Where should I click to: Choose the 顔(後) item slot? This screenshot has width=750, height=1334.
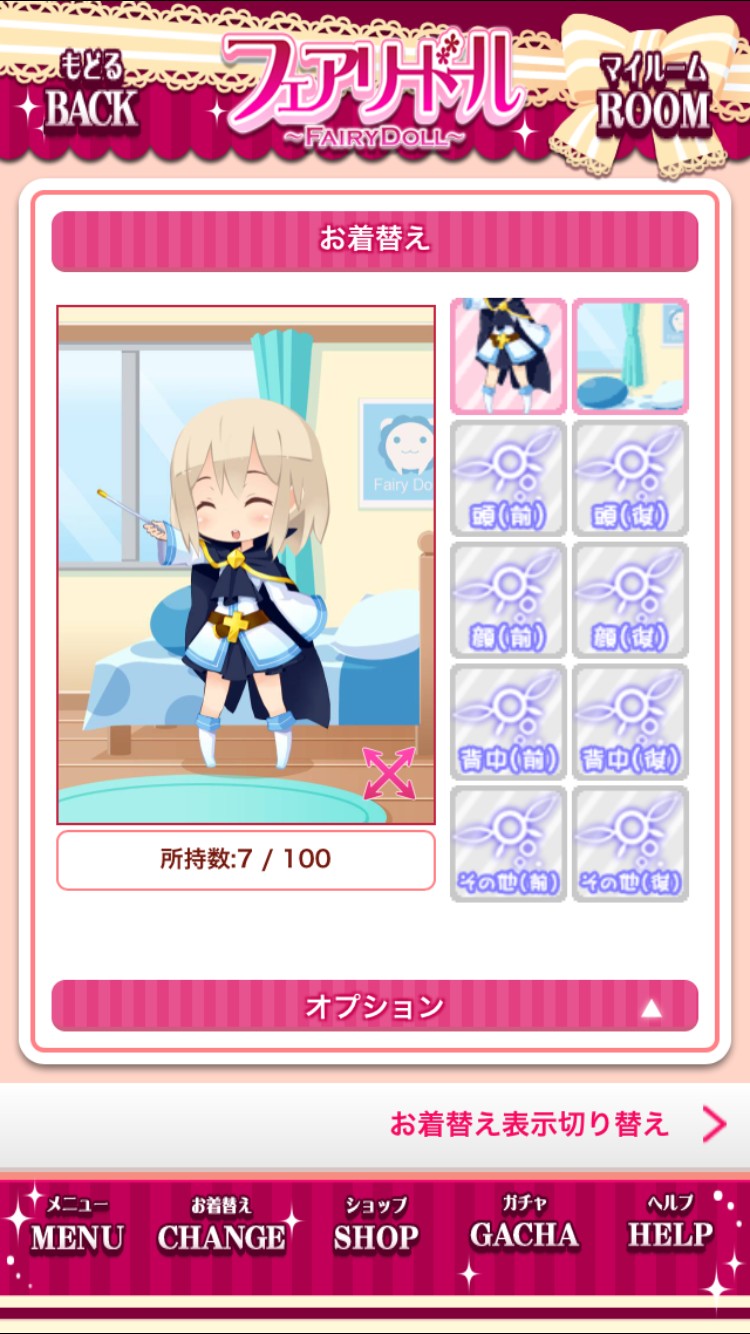tap(630, 600)
